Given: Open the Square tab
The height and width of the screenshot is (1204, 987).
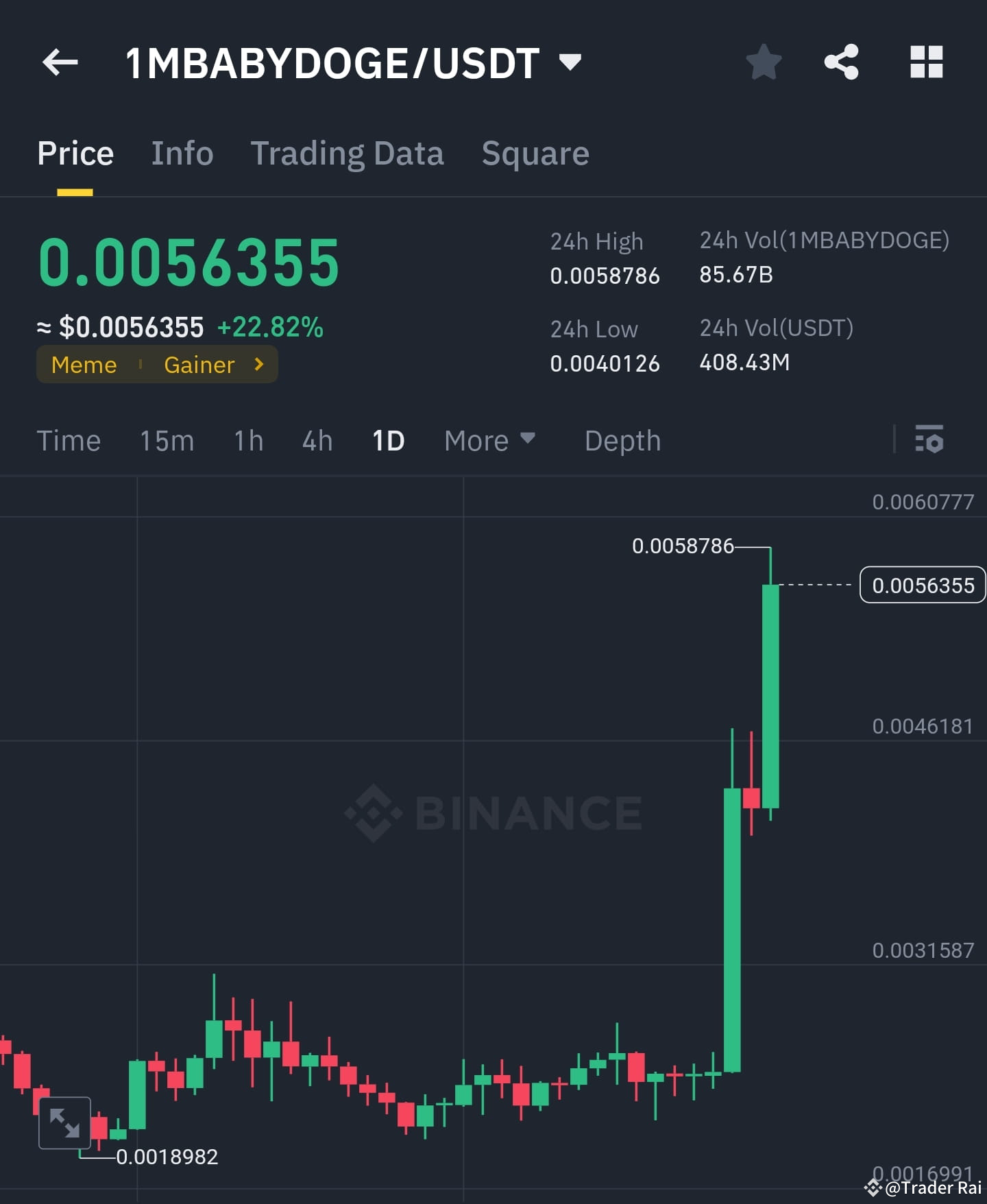Looking at the screenshot, I should click(x=535, y=153).
